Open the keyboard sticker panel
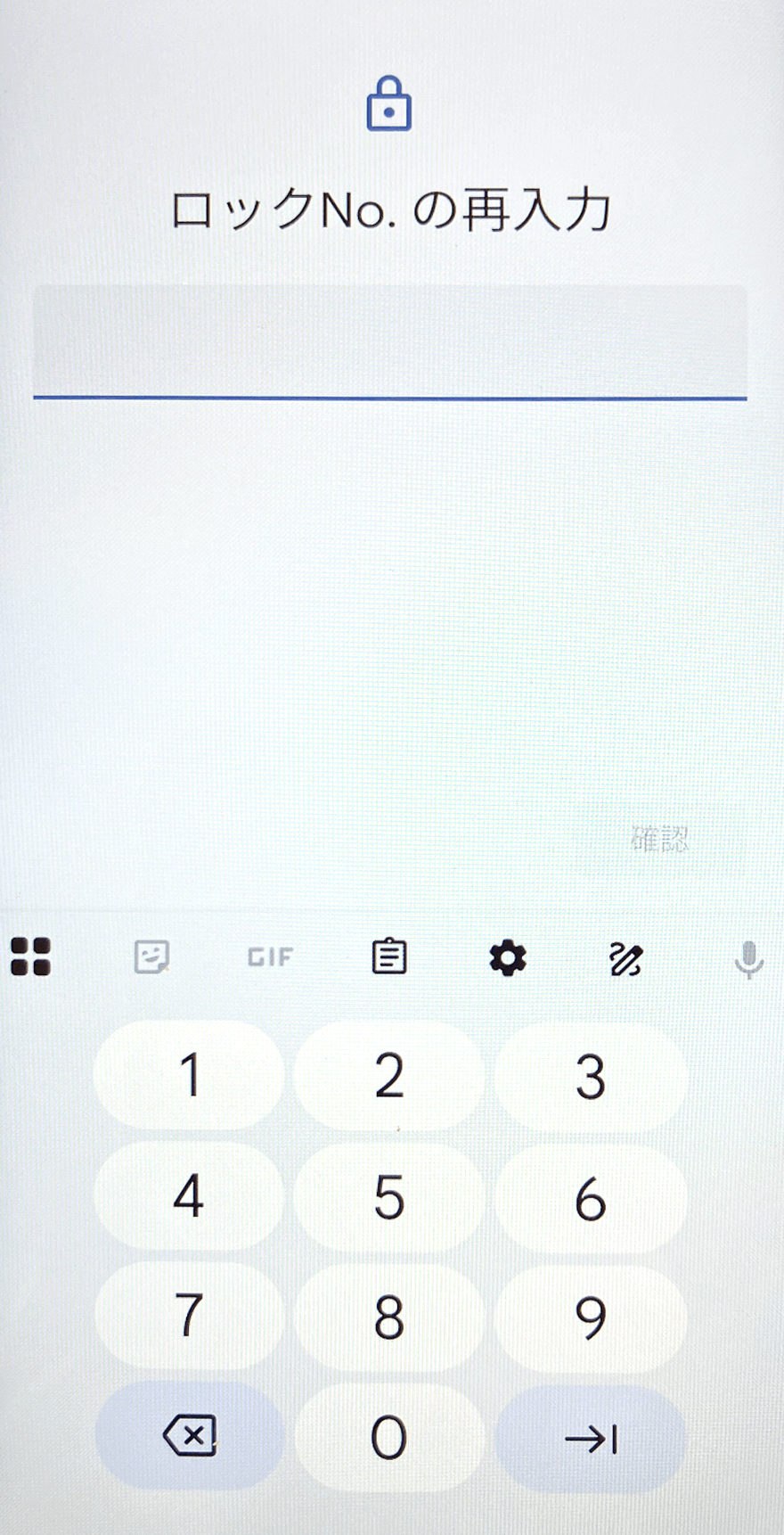This screenshot has width=784, height=1535. 151,957
